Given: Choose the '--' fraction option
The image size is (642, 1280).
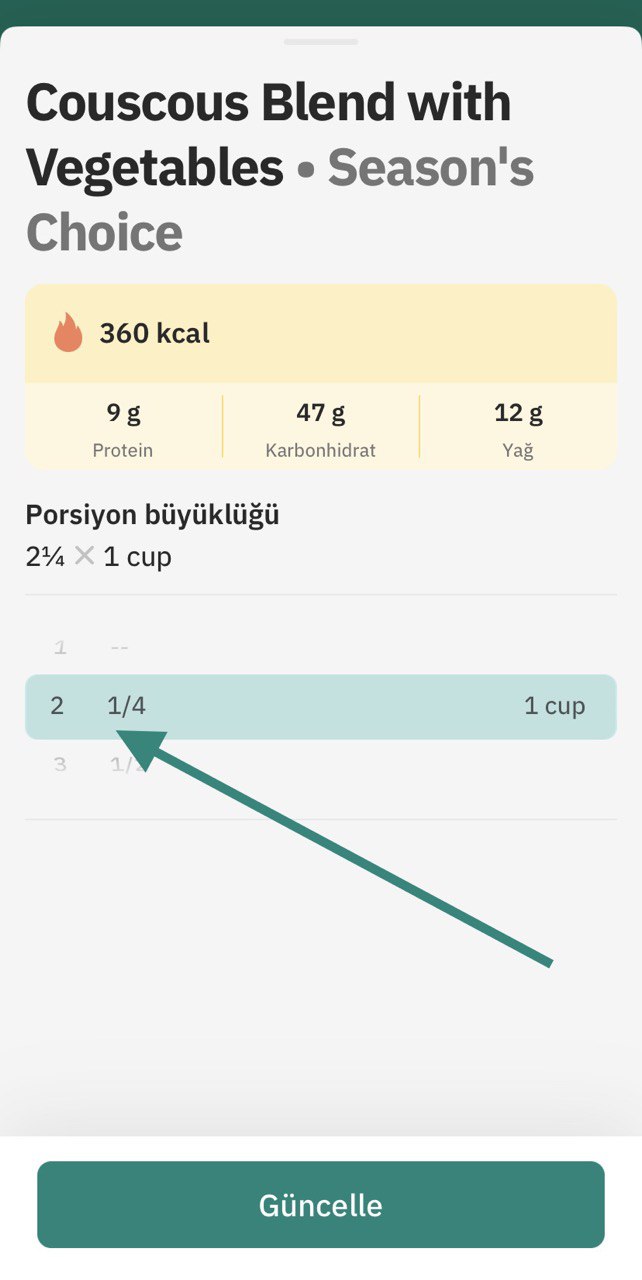Looking at the screenshot, I should (120, 648).
